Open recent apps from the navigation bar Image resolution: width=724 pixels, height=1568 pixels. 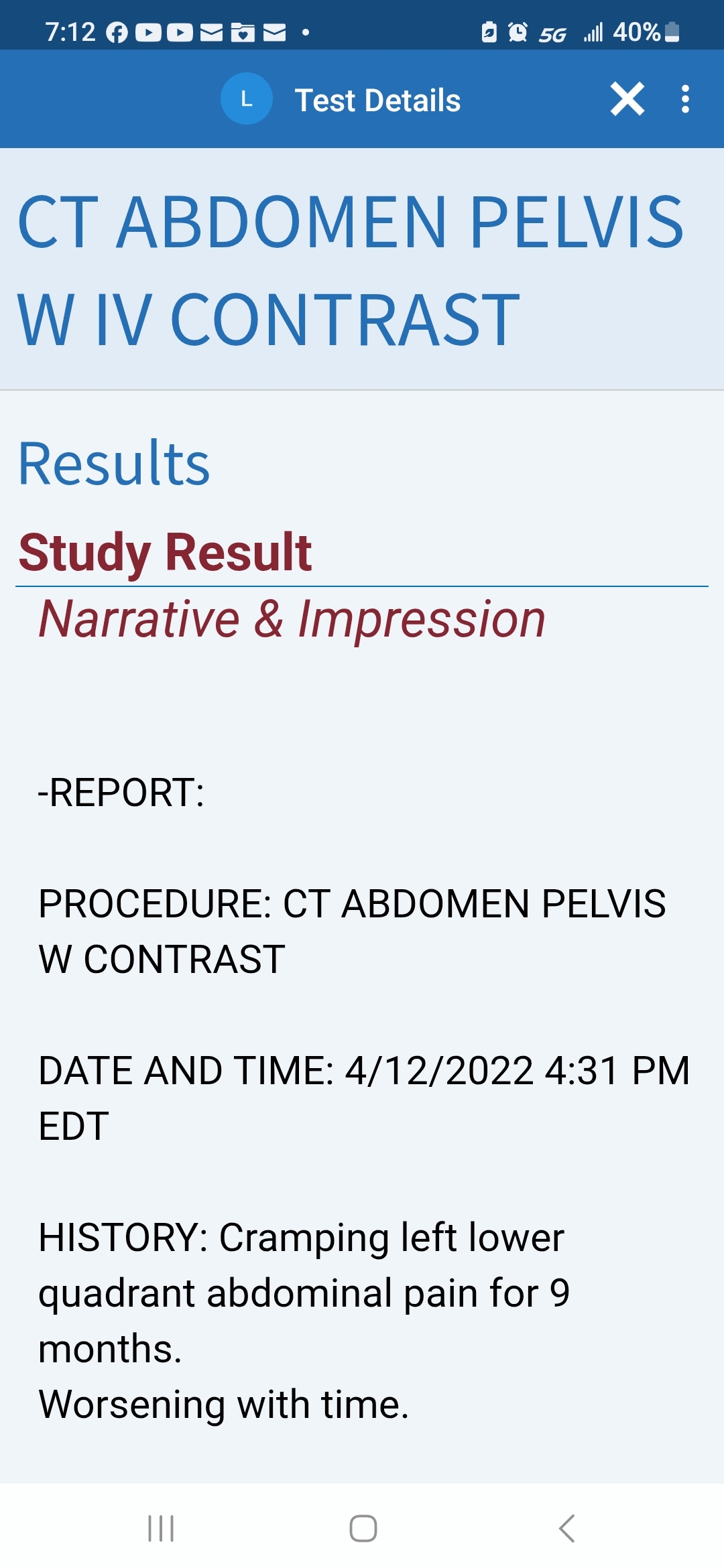(161, 1528)
